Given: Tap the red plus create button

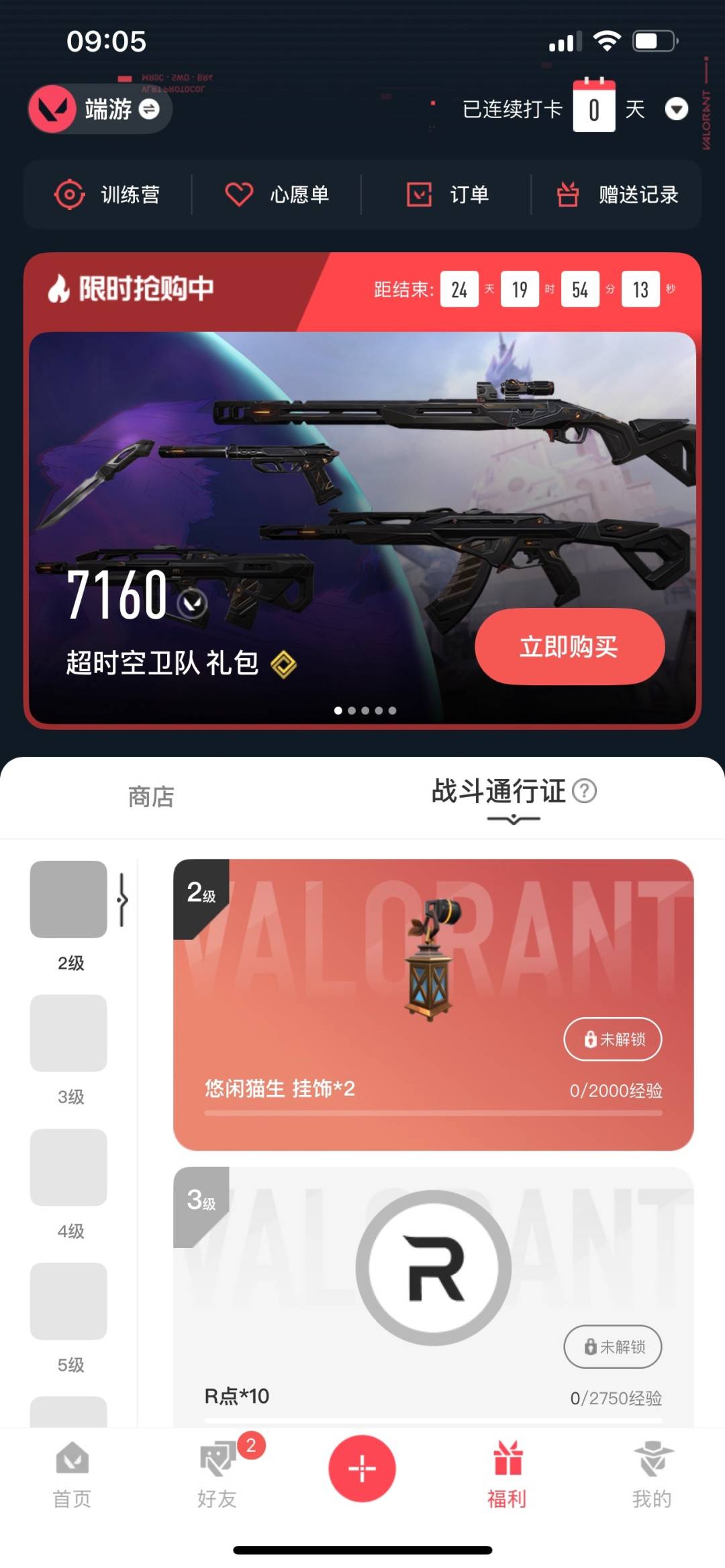Looking at the screenshot, I should tap(362, 1468).
